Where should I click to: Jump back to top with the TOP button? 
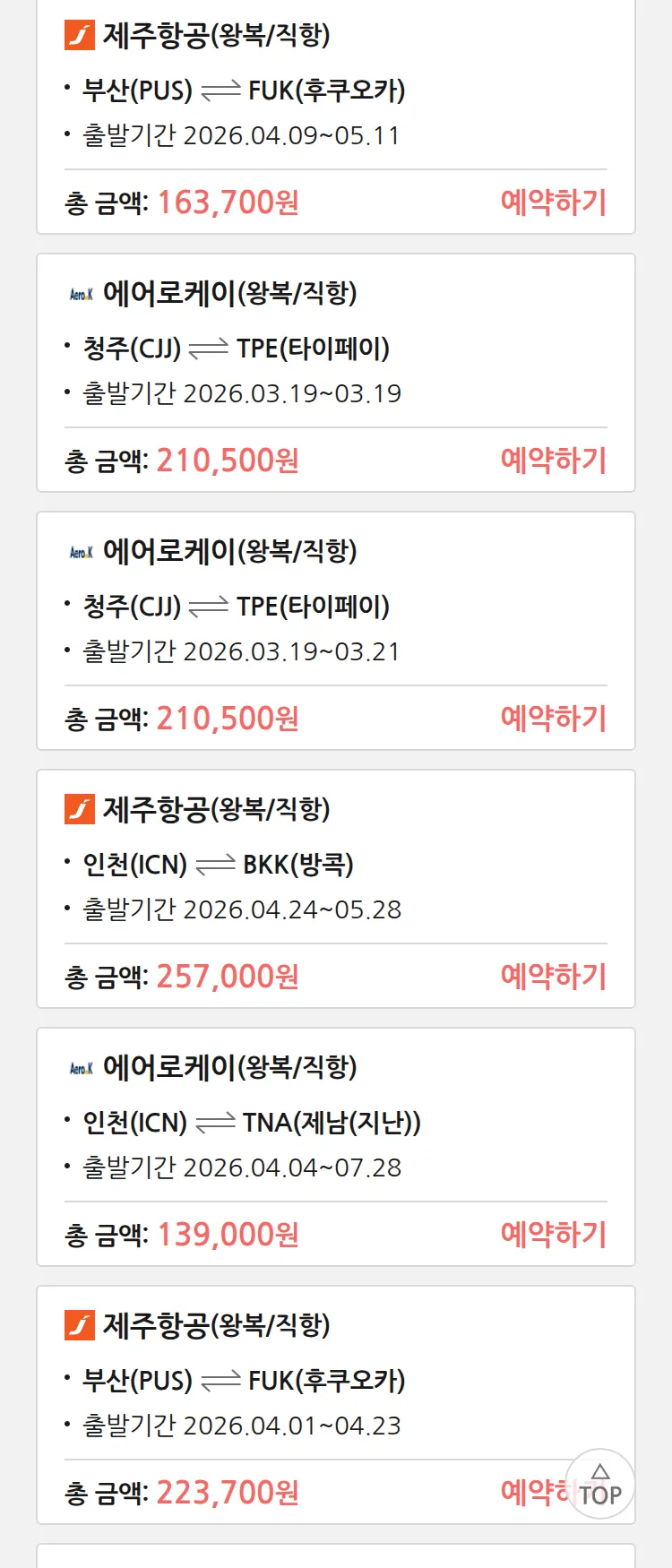tap(600, 1485)
